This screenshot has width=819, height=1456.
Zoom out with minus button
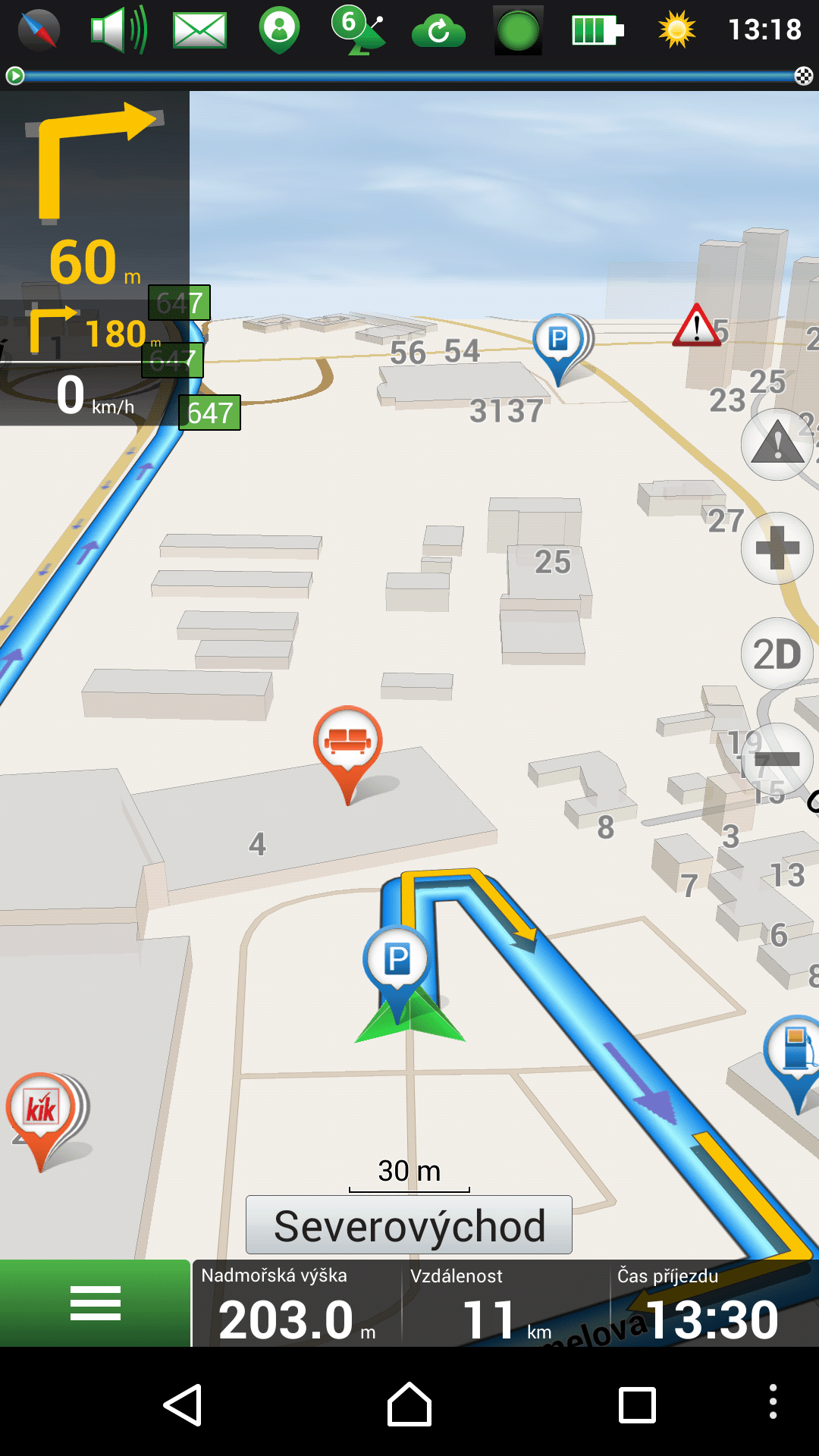point(777,759)
